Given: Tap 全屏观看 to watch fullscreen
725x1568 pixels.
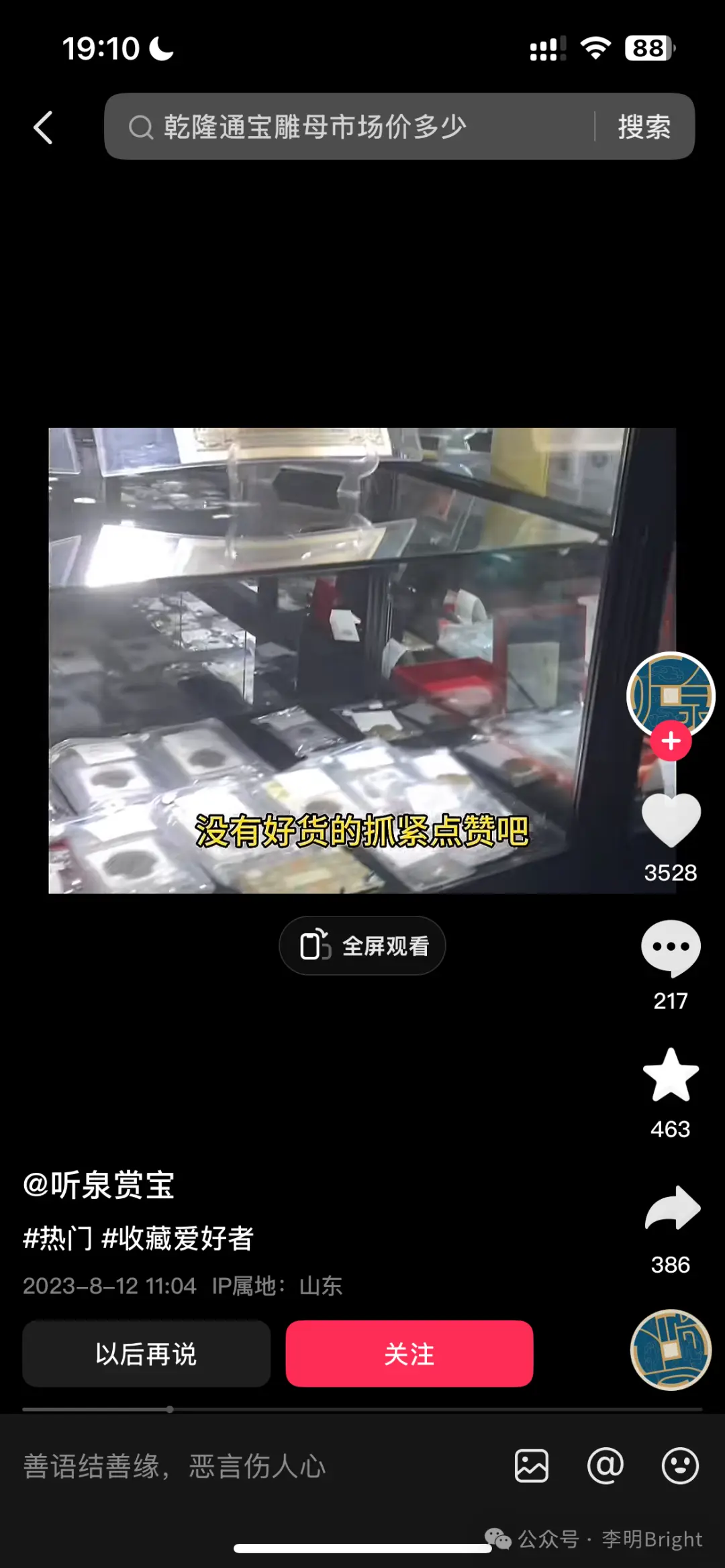Looking at the screenshot, I should coord(362,946).
